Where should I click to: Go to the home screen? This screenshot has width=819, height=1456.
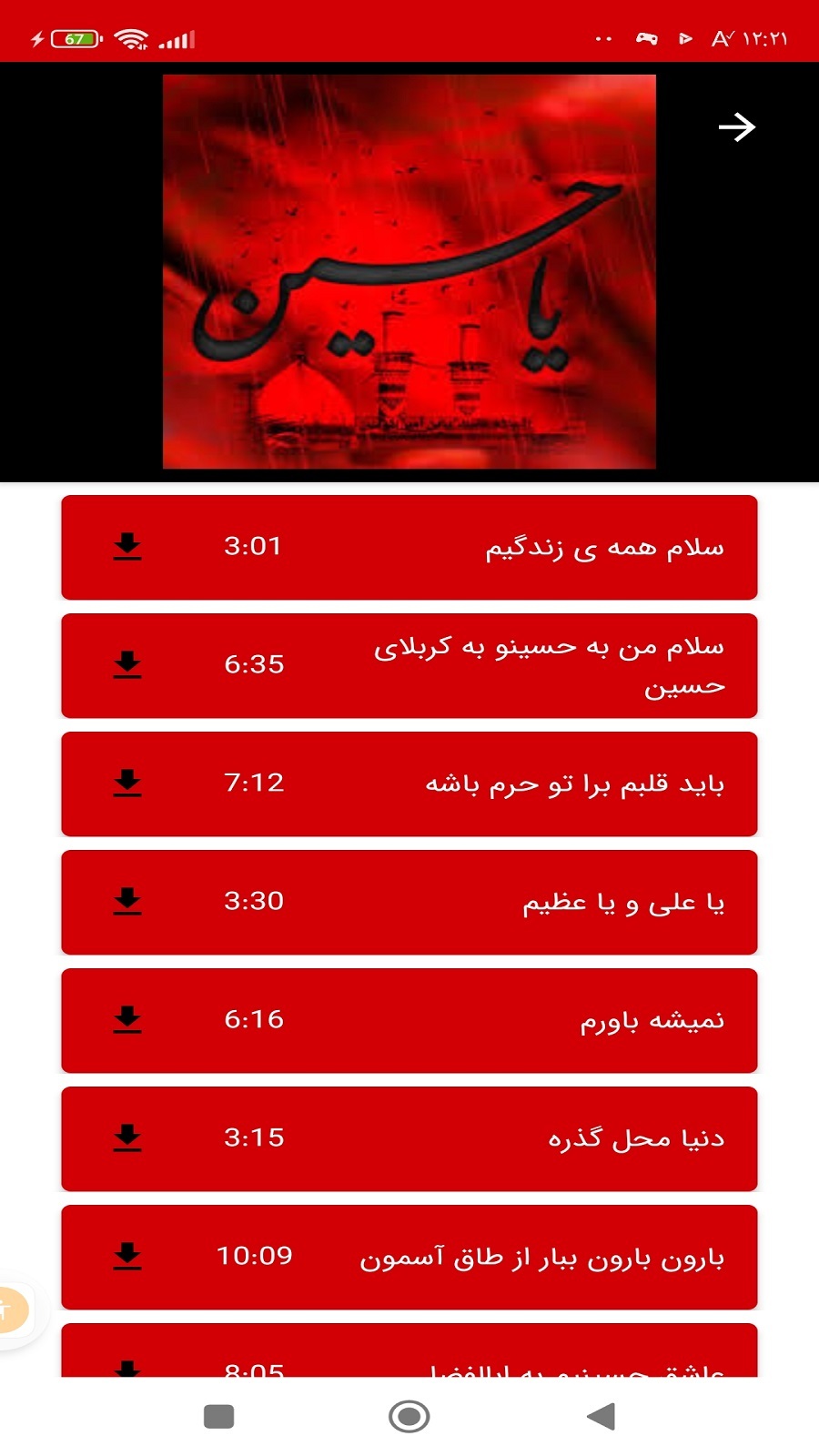(x=409, y=1416)
